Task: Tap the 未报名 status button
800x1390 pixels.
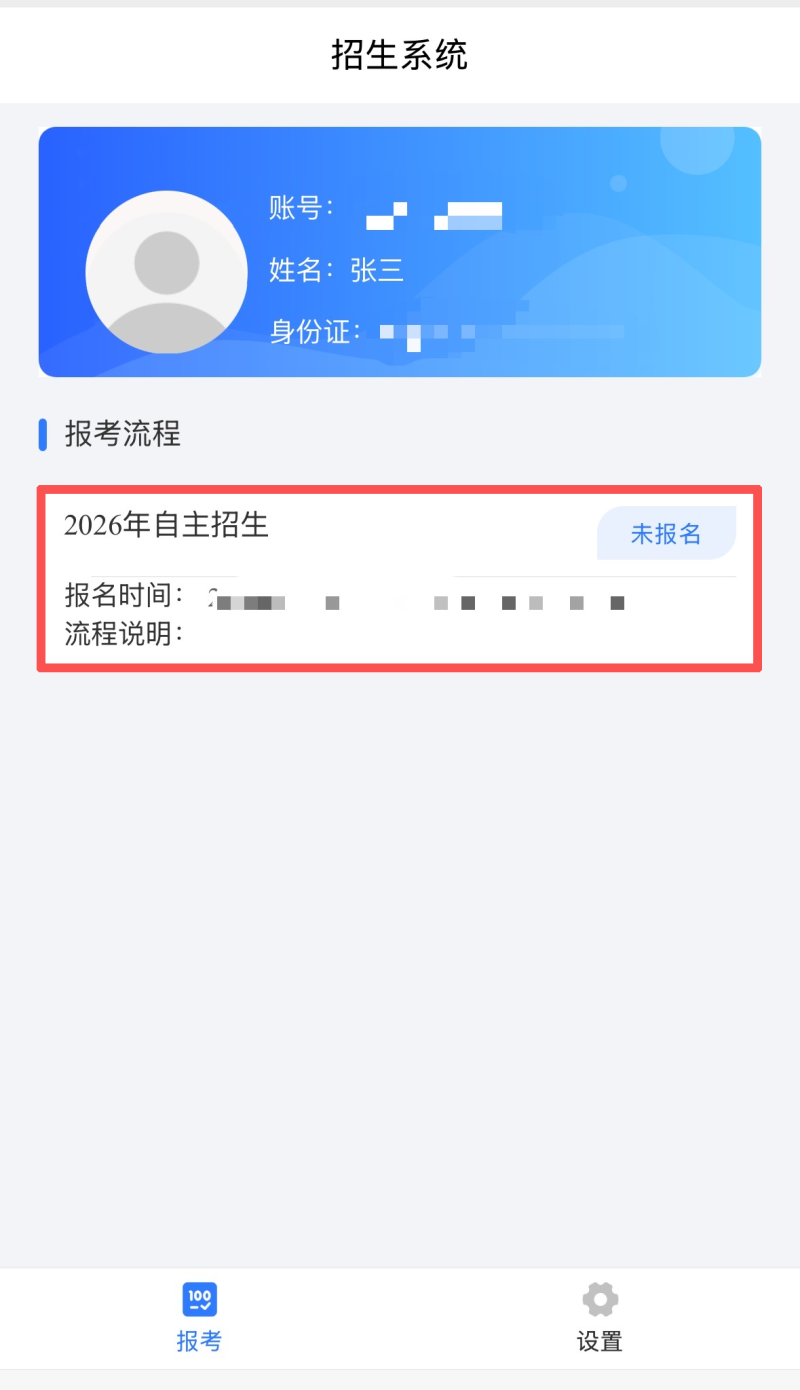Action: point(666,533)
